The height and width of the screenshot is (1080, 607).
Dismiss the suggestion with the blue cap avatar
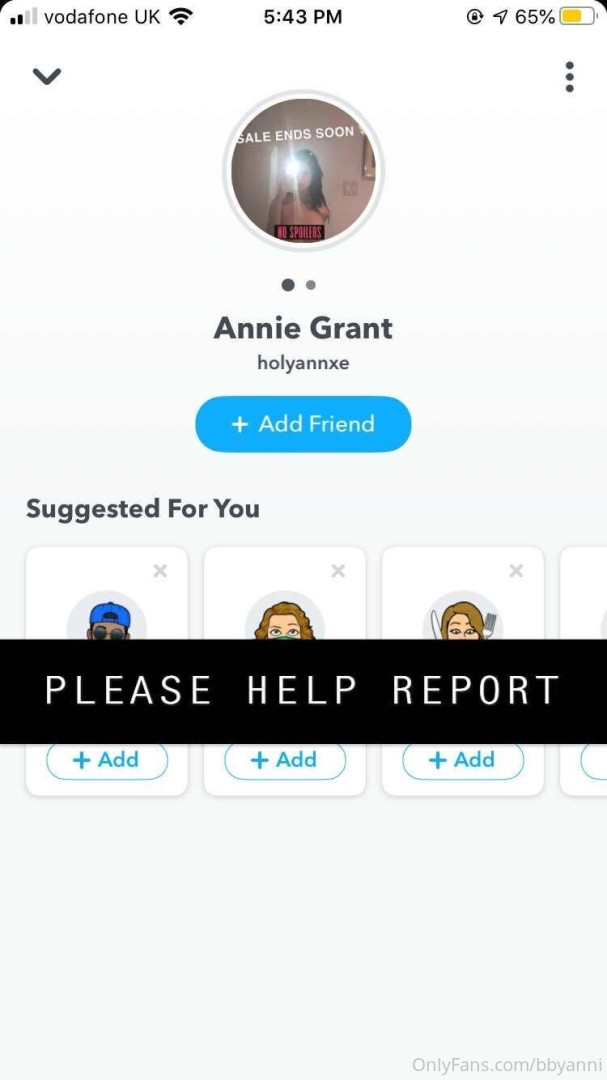pyautogui.click(x=160, y=571)
